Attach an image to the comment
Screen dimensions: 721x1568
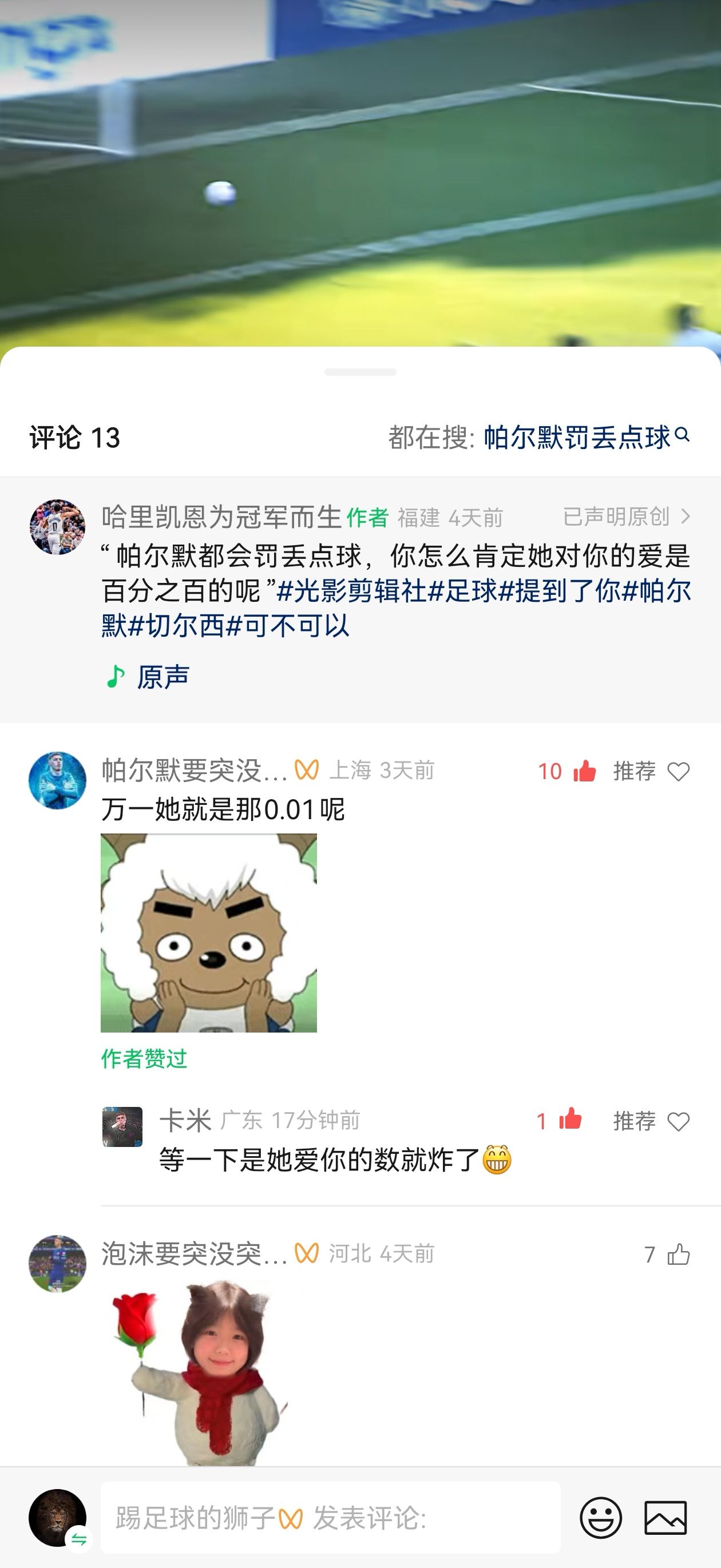coord(665,1518)
